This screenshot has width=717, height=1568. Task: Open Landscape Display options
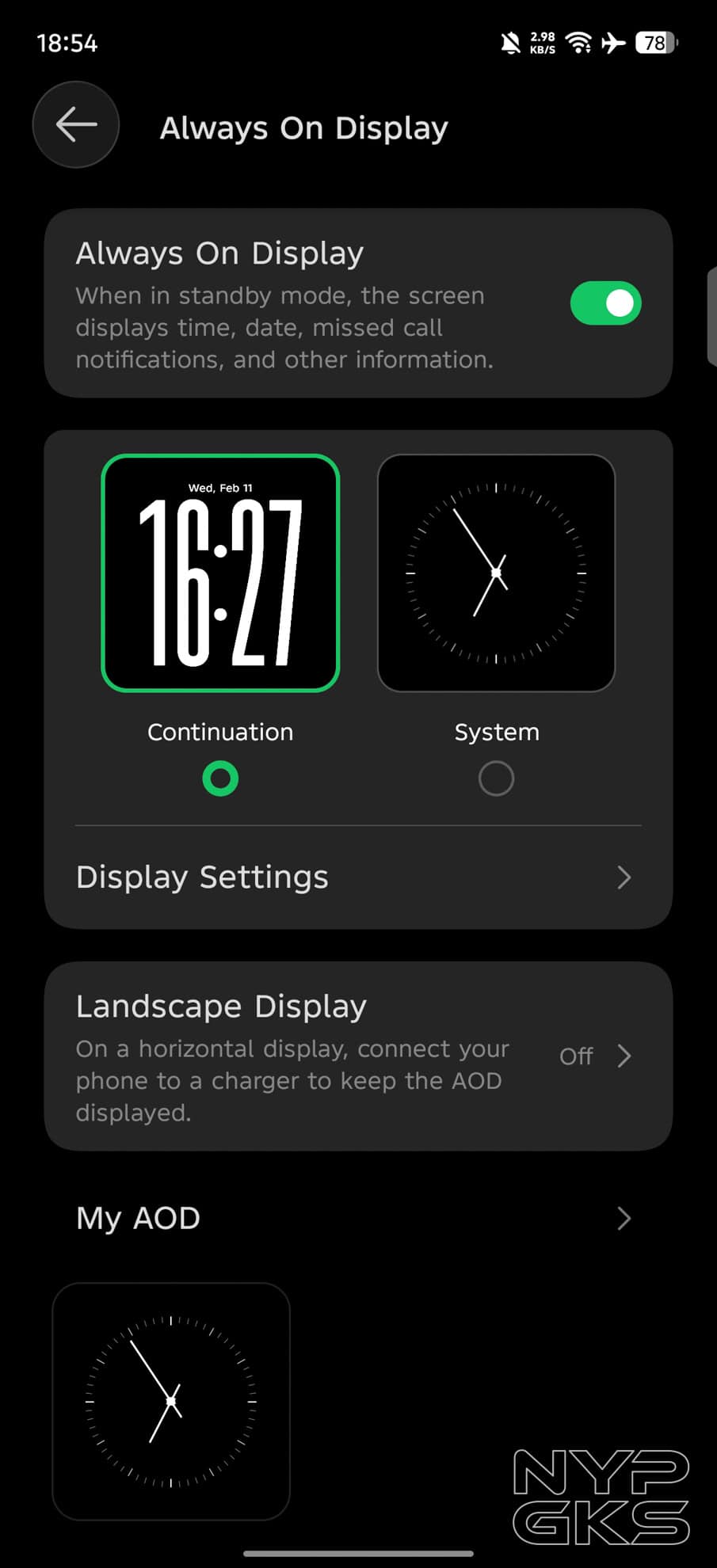pos(358,1056)
